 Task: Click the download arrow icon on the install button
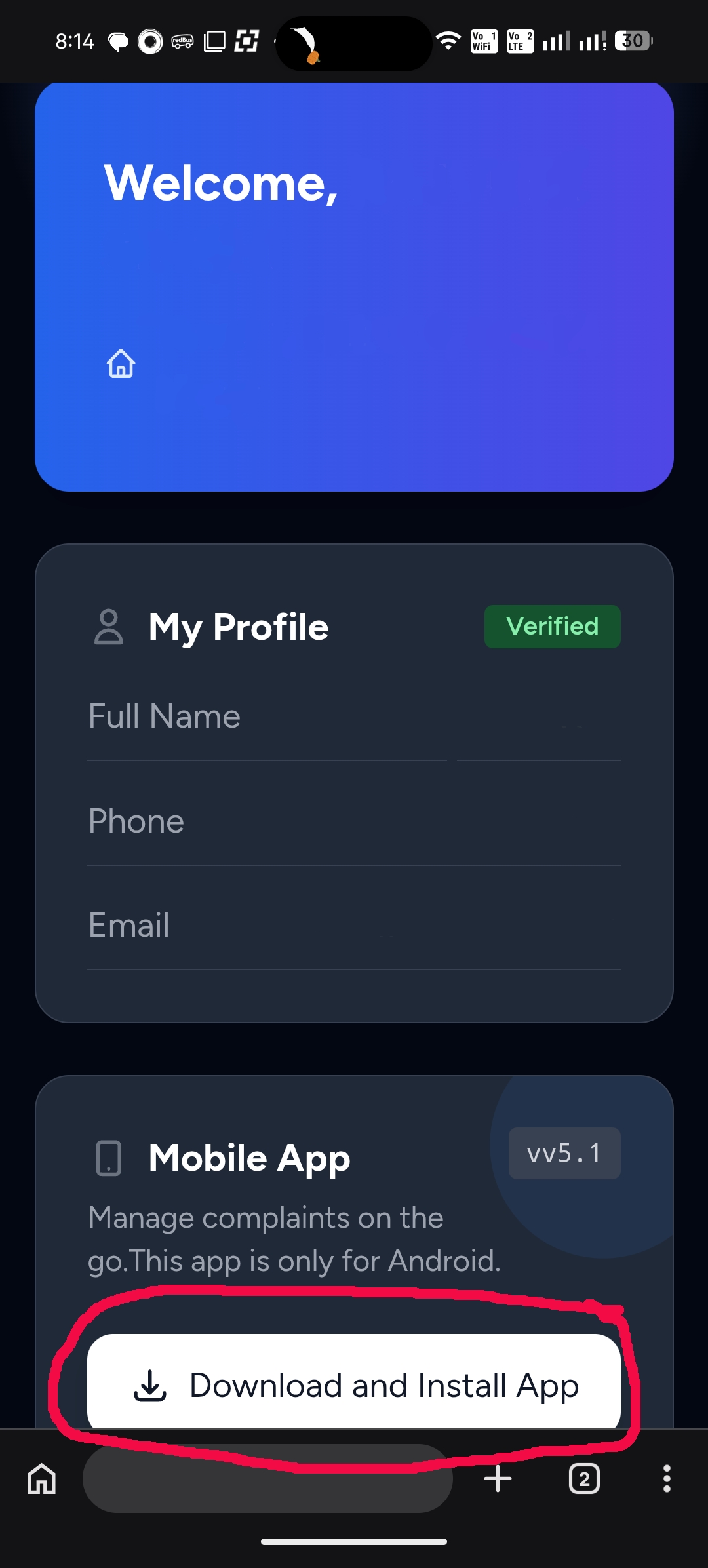[151, 1386]
